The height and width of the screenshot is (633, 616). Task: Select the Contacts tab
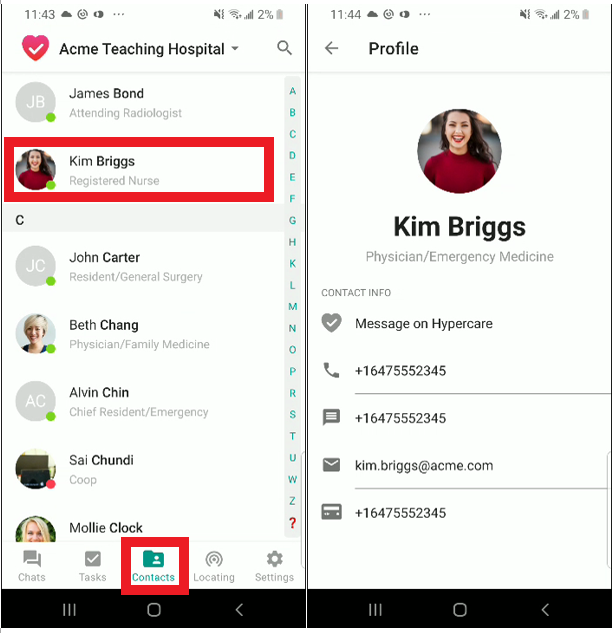153,566
